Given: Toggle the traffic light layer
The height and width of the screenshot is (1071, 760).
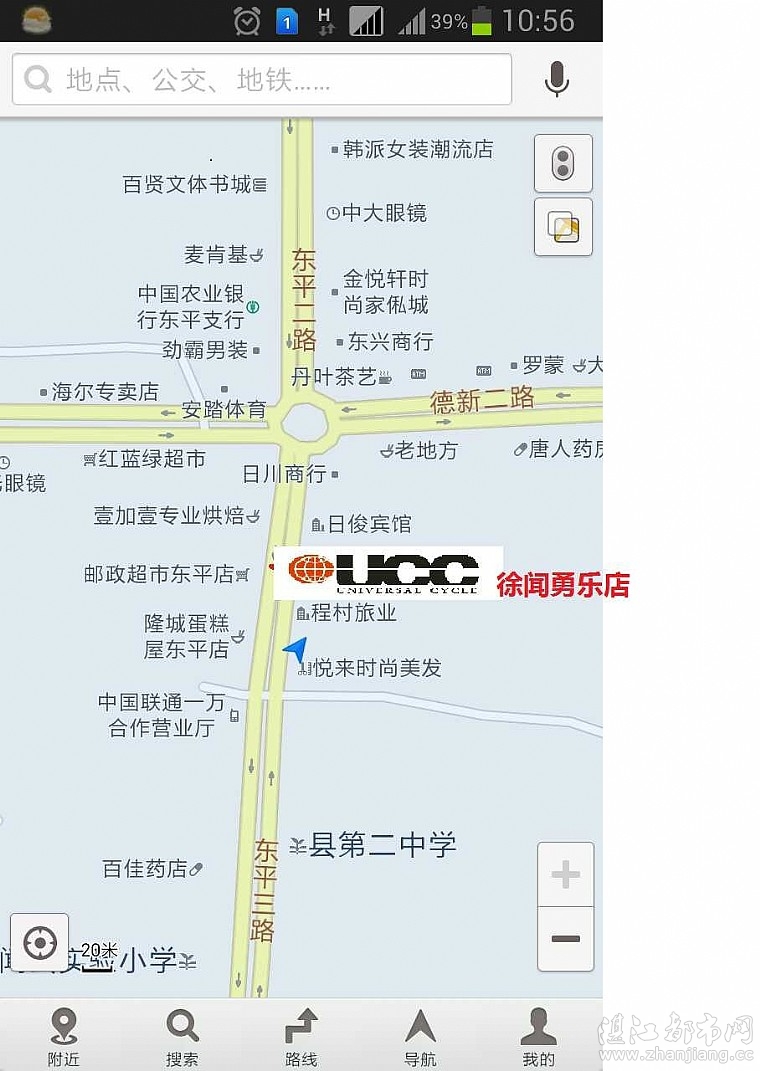Looking at the screenshot, I should (563, 163).
